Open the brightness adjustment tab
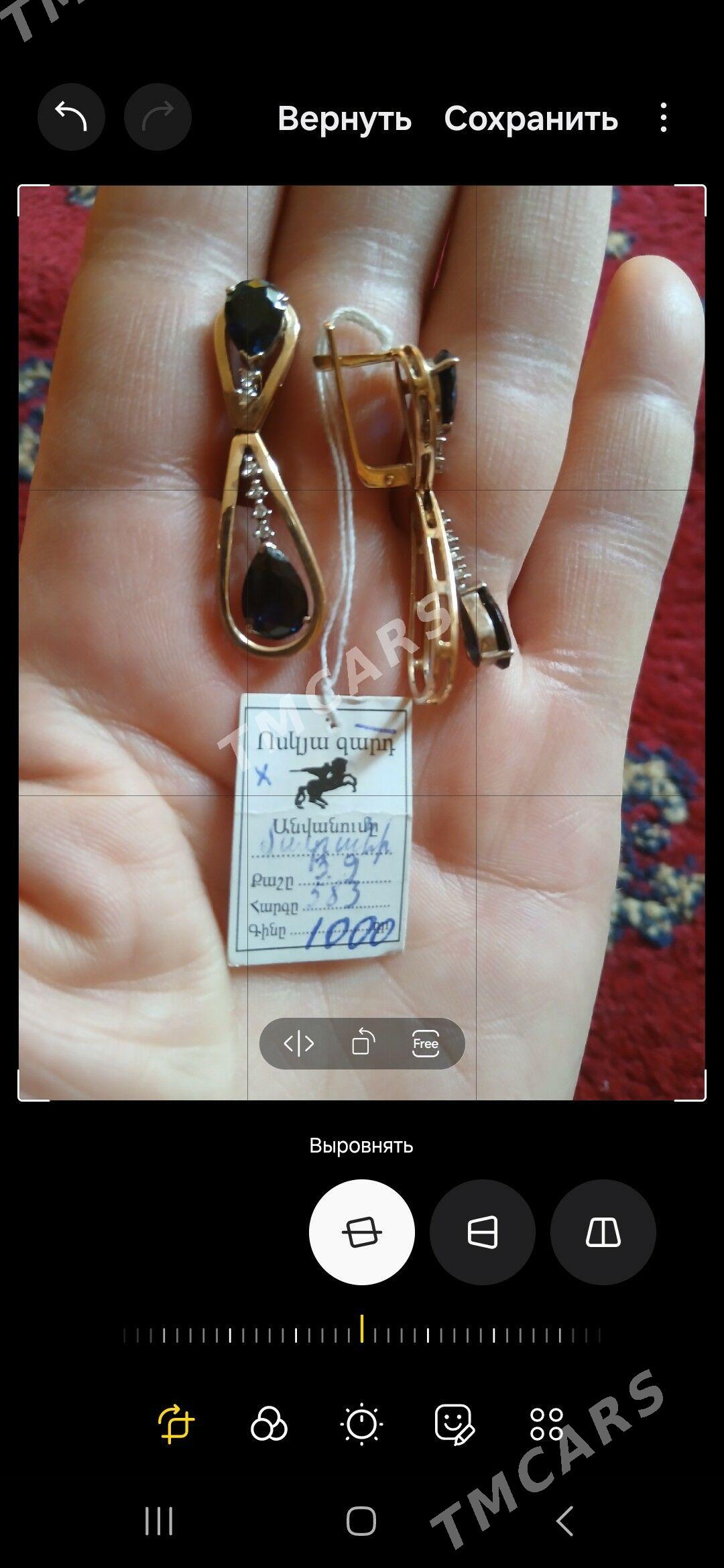Screen dimensions: 724x1568 point(362,1423)
